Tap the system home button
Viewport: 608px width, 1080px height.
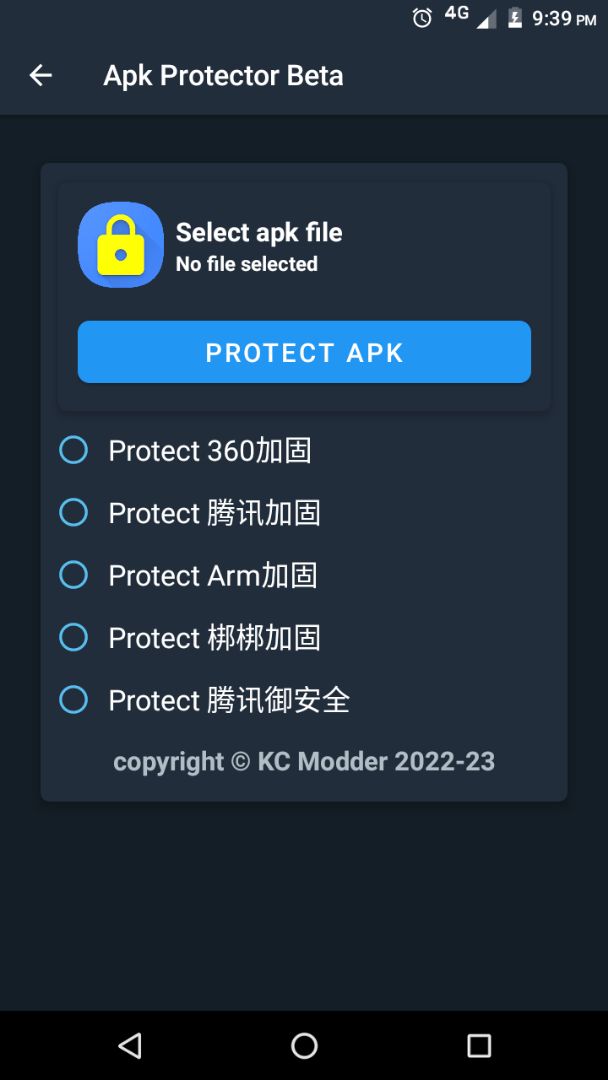point(304,1046)
